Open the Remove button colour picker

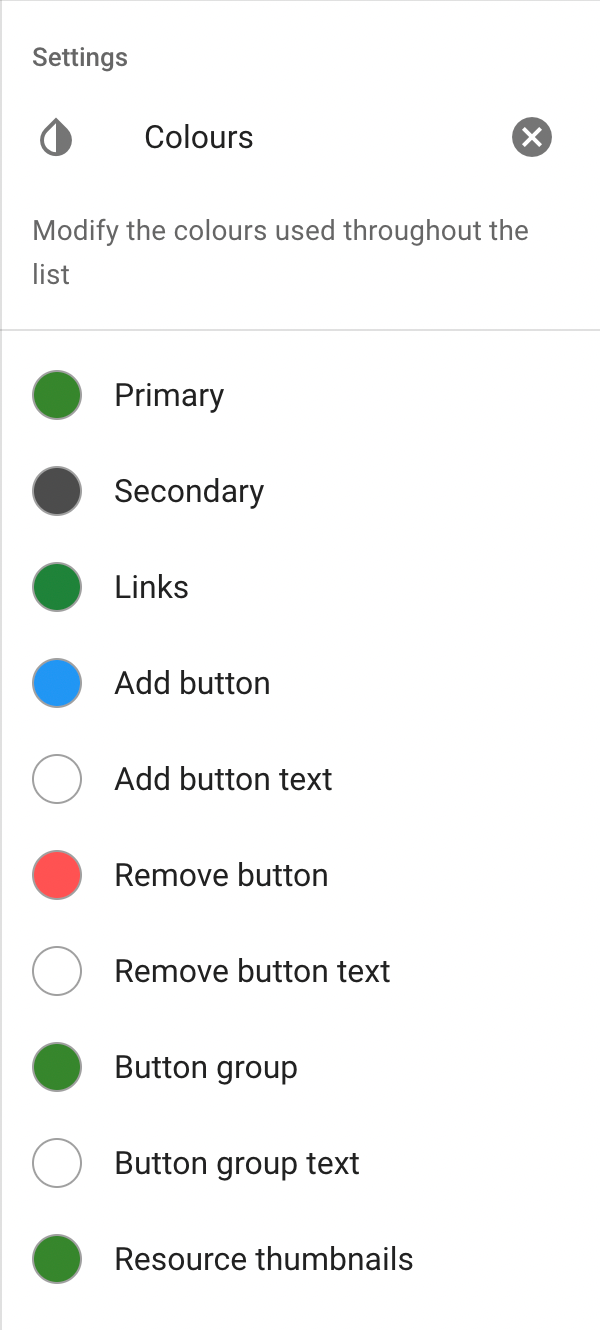pyautogui.click(x=57, y=875)
